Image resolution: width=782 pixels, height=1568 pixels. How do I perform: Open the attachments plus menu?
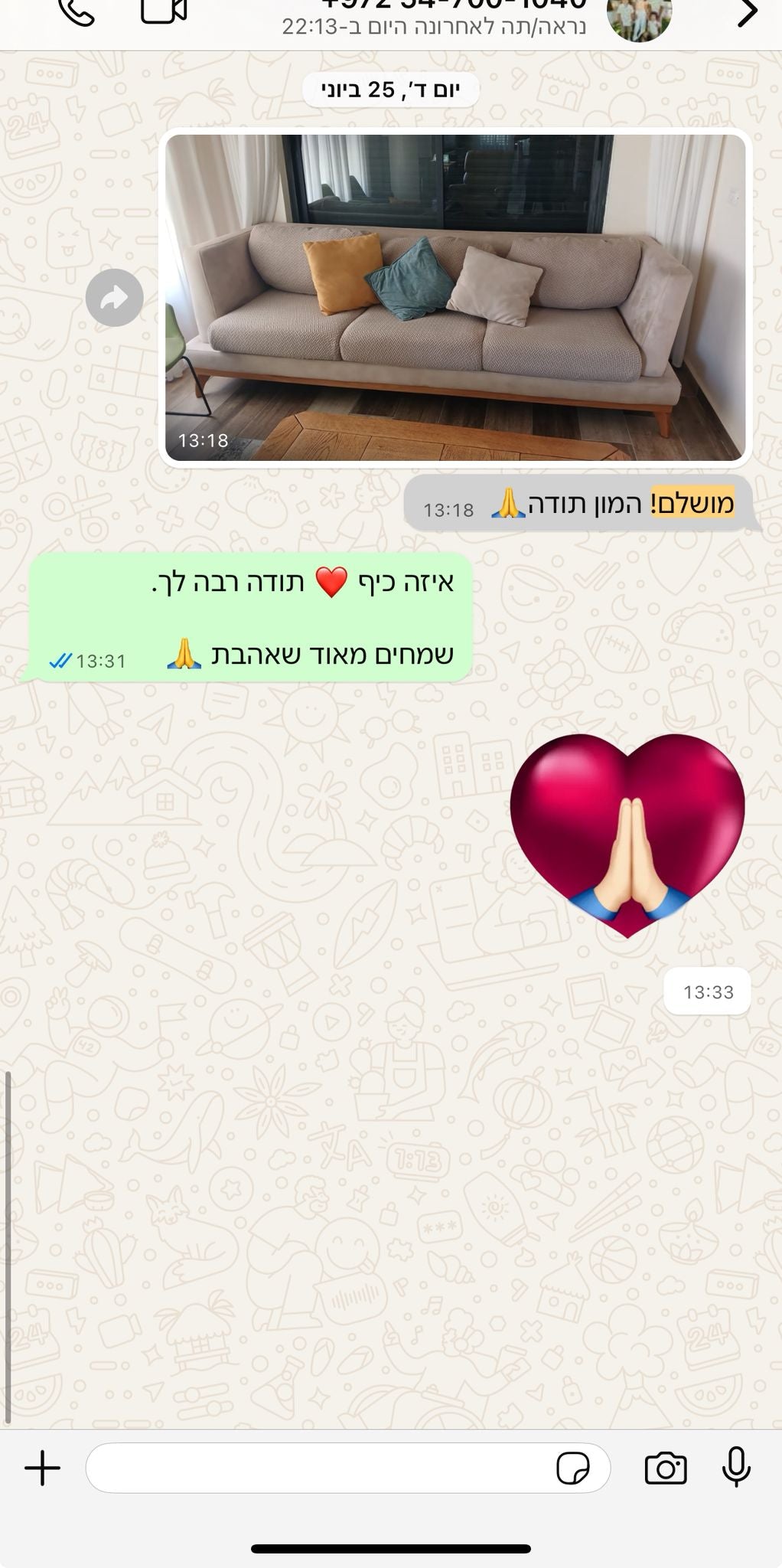pyautogui.click(x=43, y=1468)
